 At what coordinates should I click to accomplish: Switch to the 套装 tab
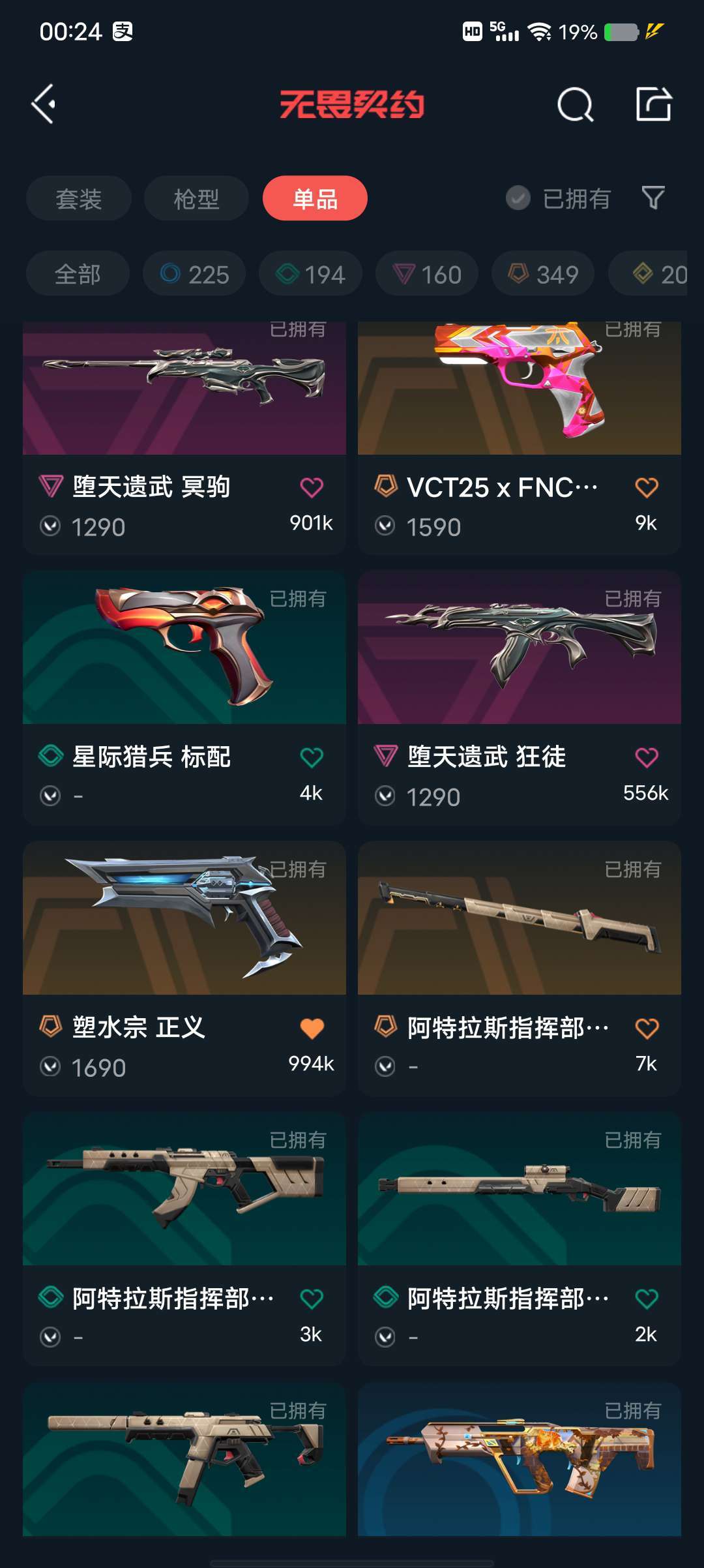(x=78, y=198)
